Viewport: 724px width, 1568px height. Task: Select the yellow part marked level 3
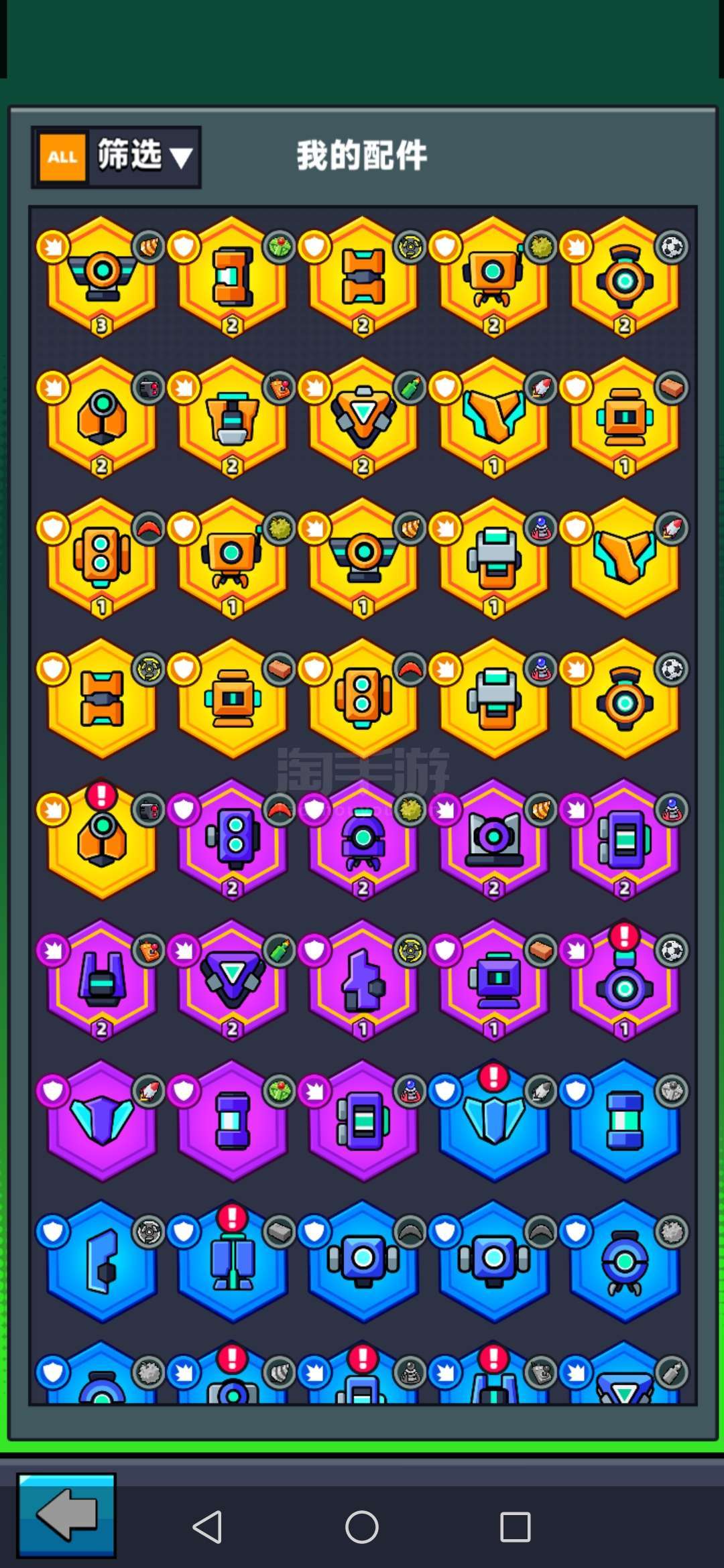pos(101,276)
